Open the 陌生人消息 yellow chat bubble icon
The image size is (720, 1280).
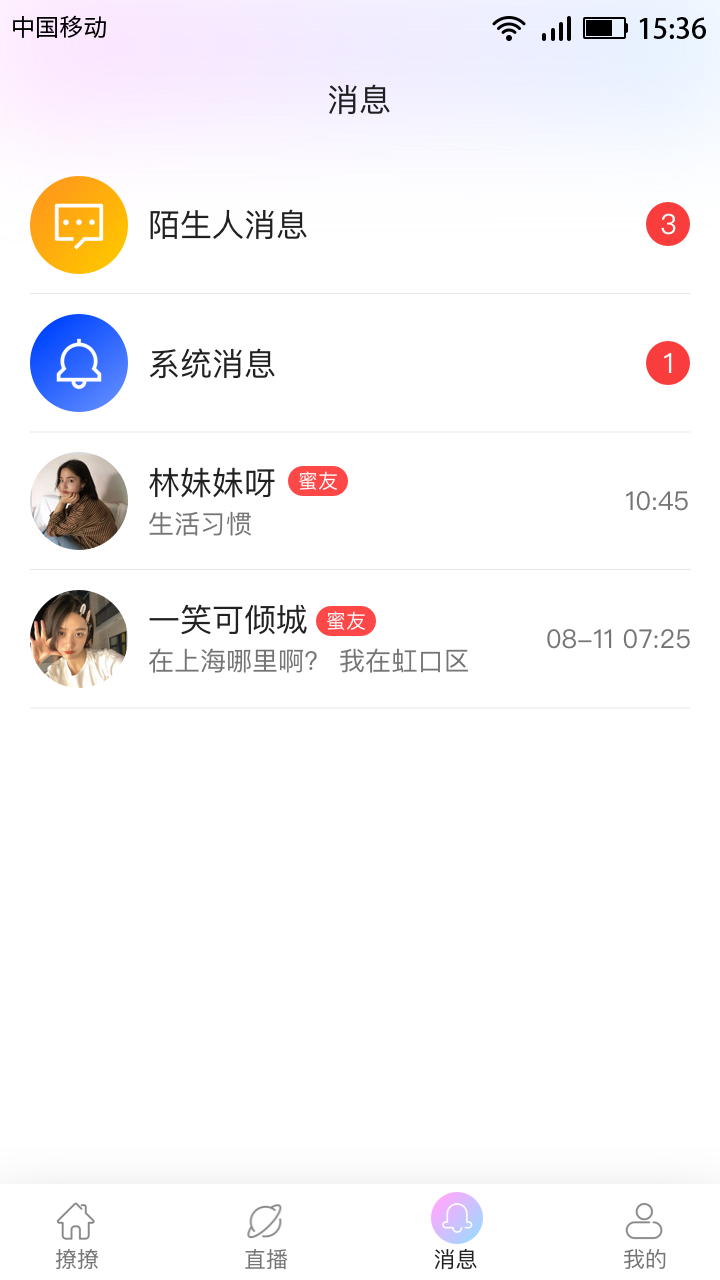point(79,224)
